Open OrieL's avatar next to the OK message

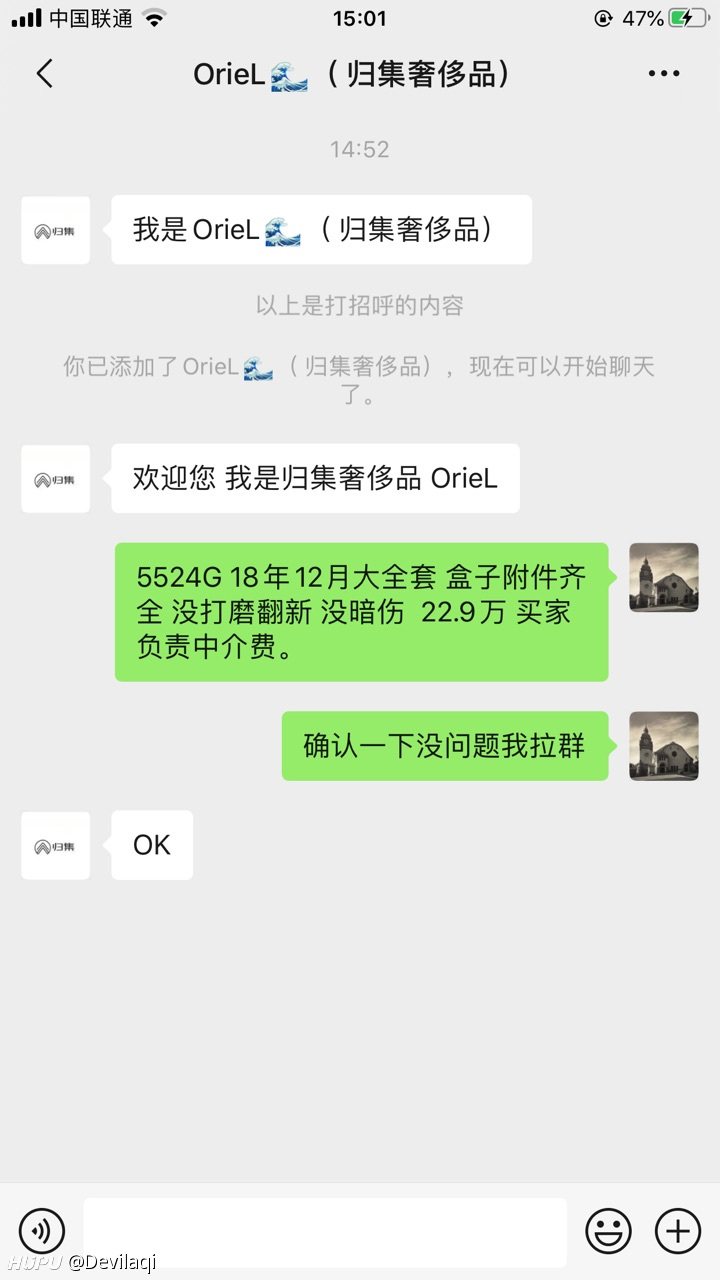coord(56,846)
